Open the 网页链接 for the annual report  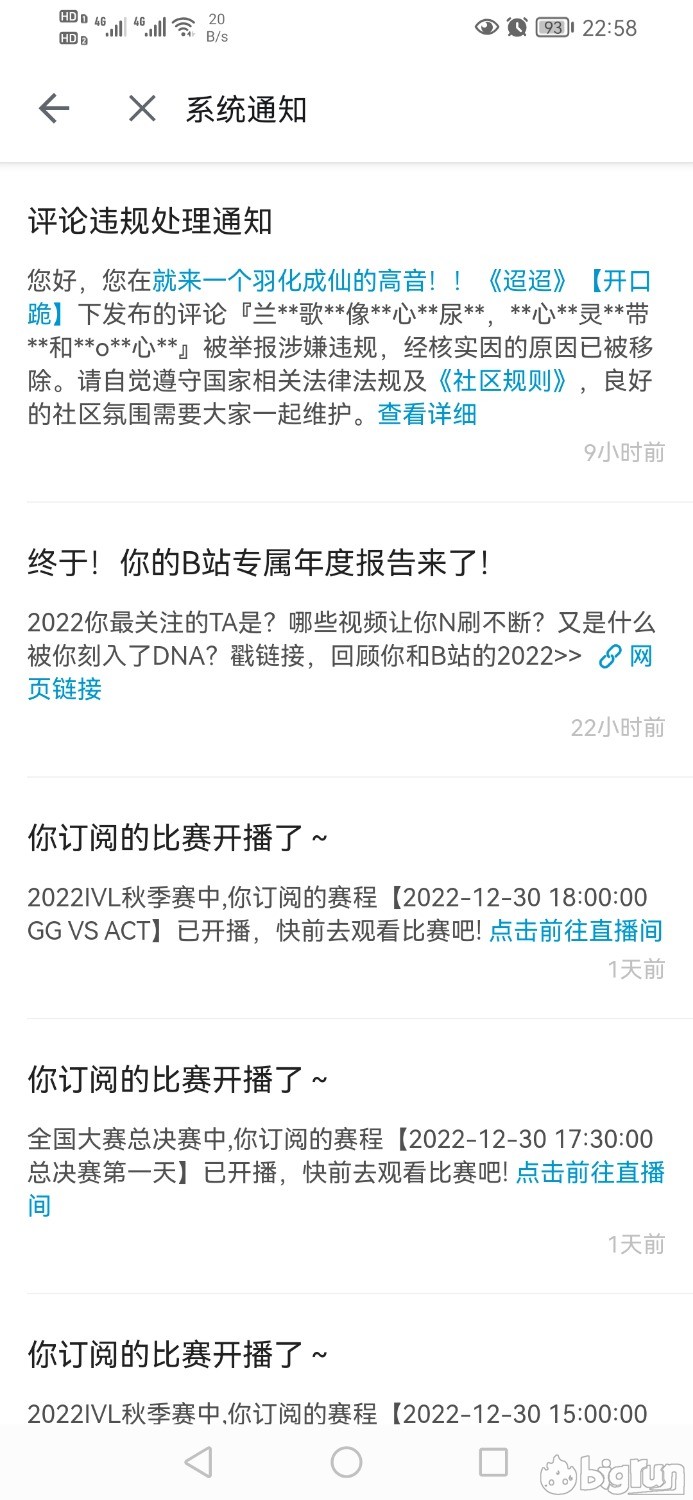click(x=64, y=689)
